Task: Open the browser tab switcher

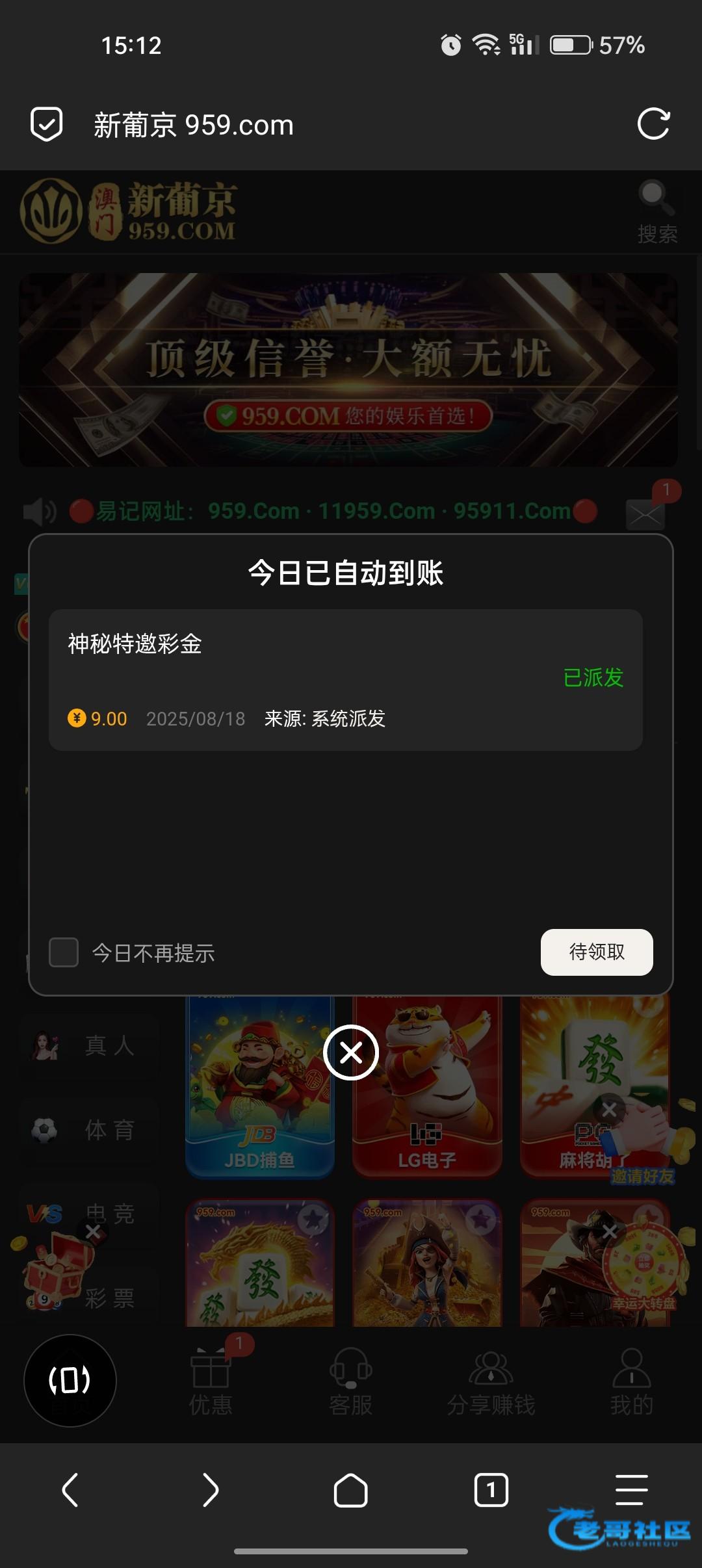Action: pos(491,1489)
